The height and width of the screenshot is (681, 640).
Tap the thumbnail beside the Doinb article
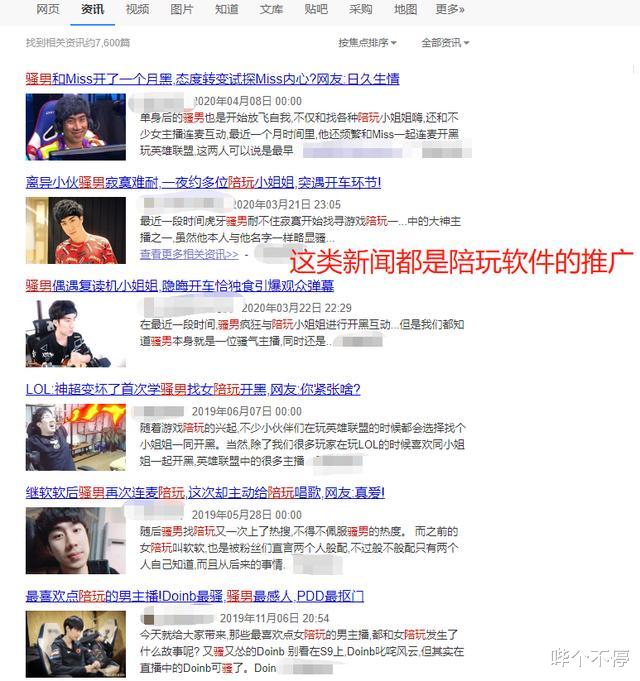tap(76, 643)
